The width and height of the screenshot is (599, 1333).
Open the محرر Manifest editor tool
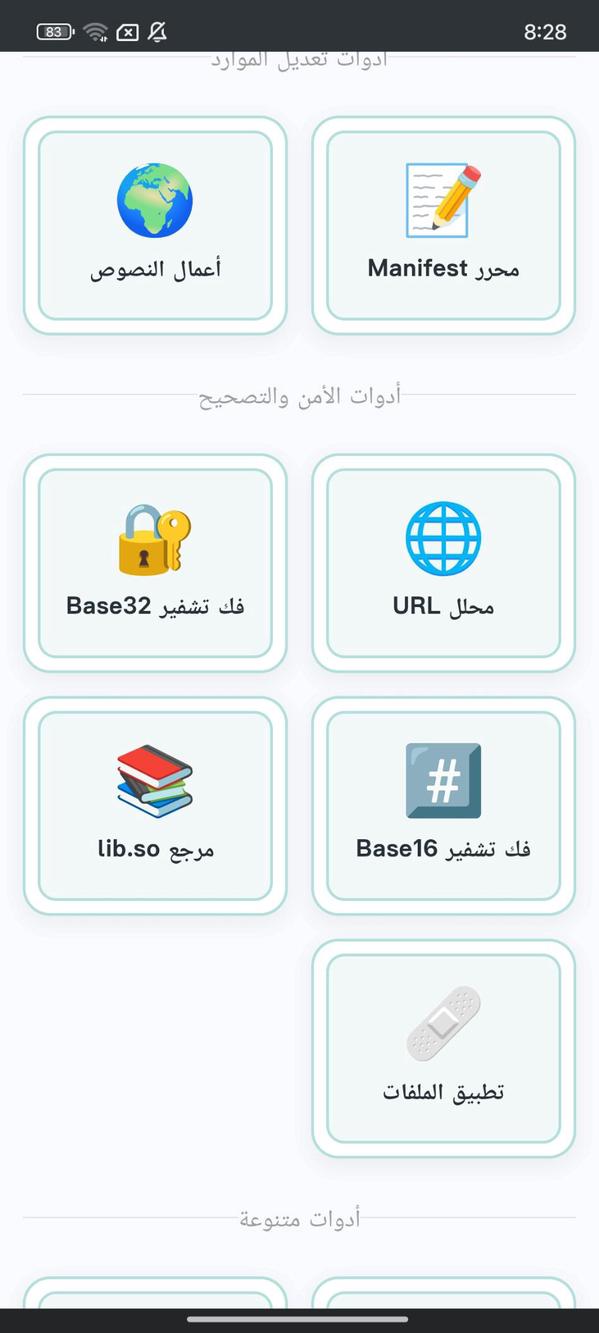pos(443,226)
